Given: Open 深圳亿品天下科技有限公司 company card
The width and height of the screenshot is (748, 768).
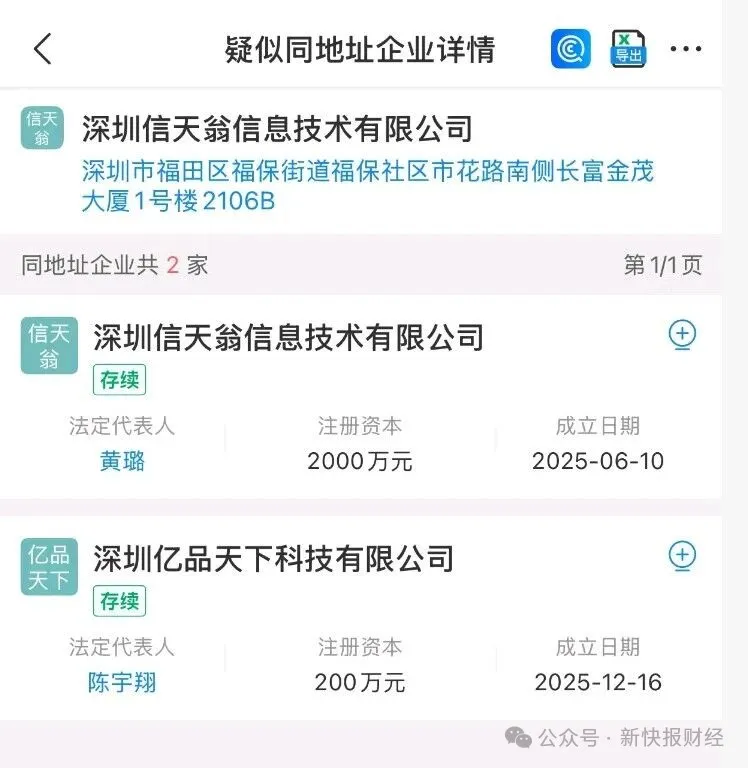Looking at the screenshot, I should tap(273, 558).
